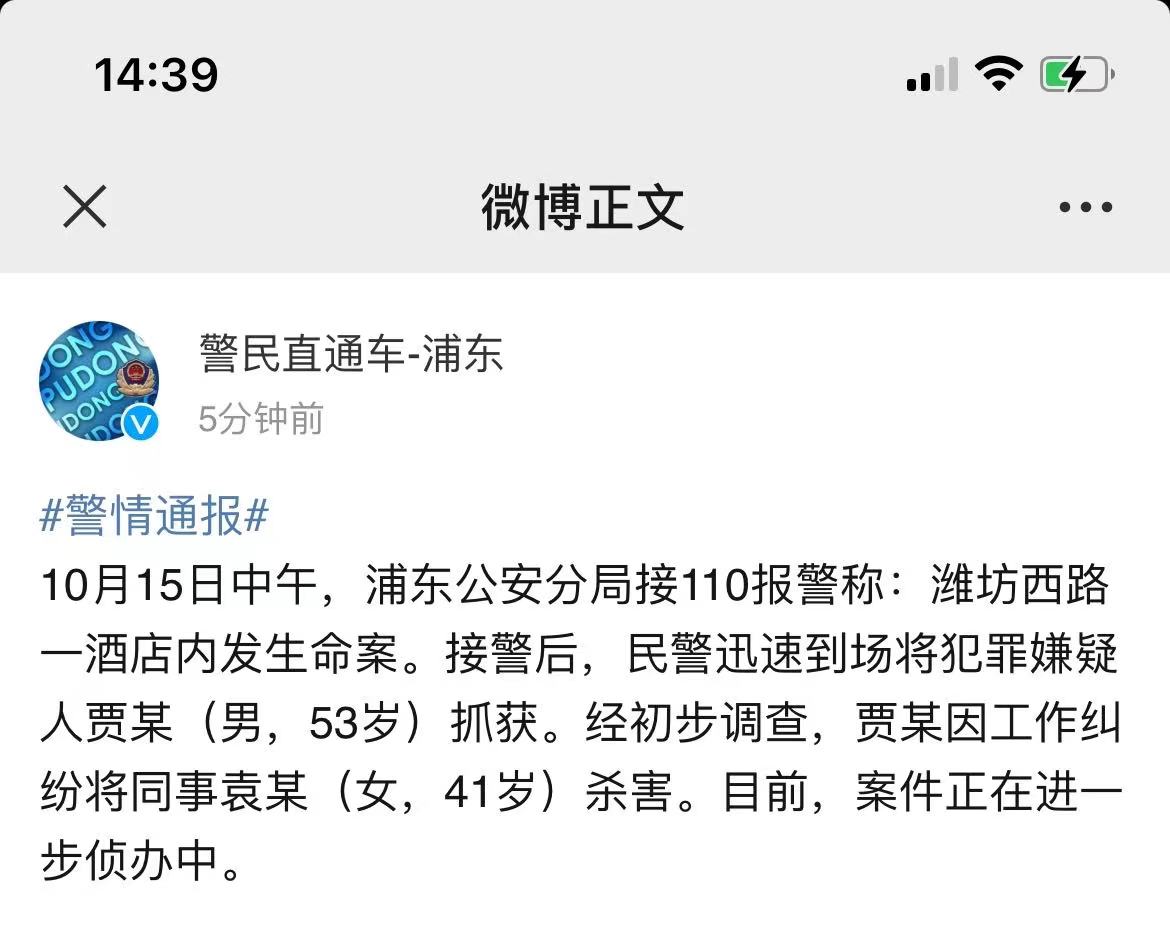Open the three-dot overflow menu
1170x930 pixels.
[1085, 208]
